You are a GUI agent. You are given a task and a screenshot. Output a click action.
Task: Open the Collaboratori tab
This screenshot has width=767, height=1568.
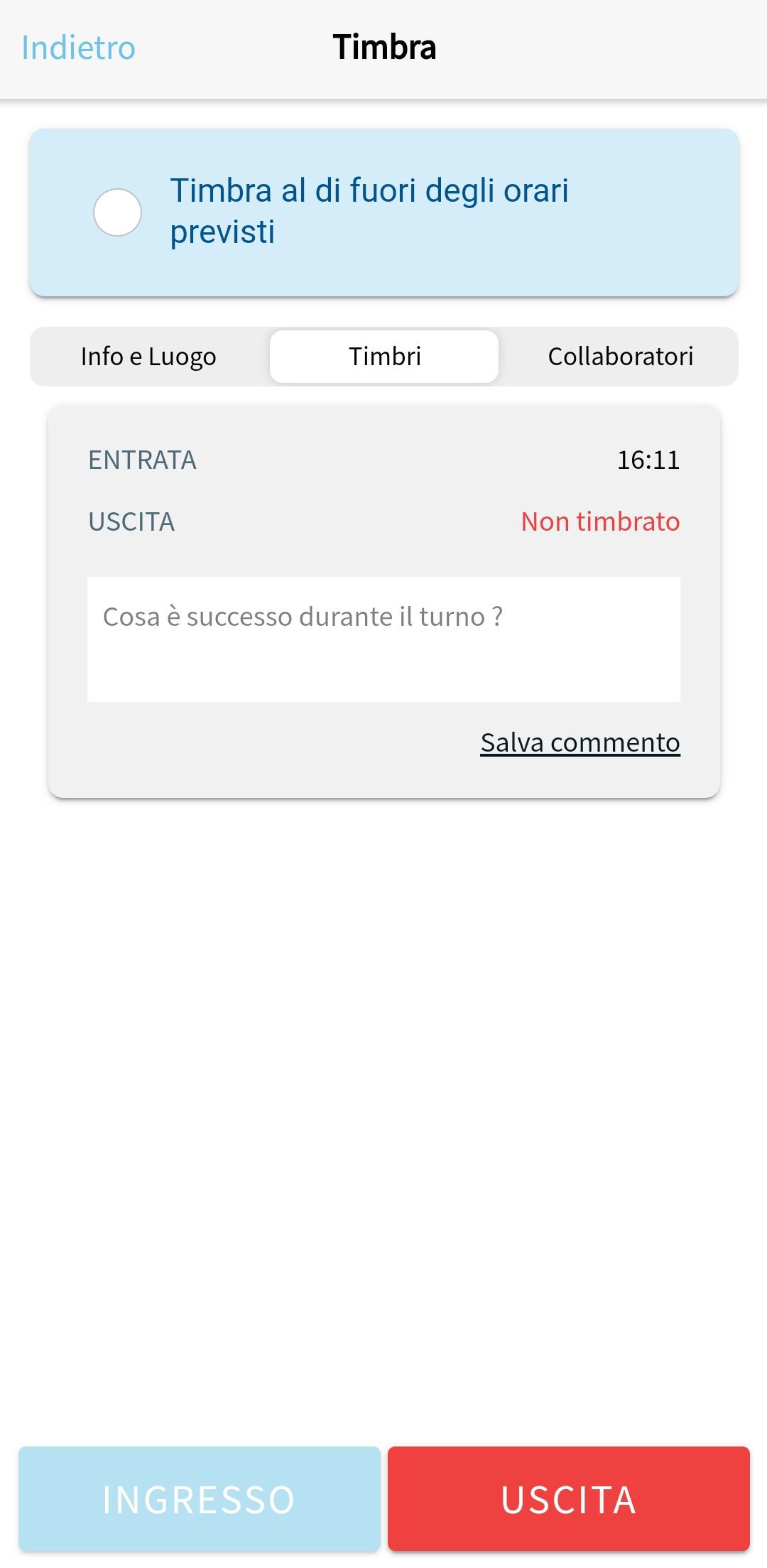click(620, 357)
